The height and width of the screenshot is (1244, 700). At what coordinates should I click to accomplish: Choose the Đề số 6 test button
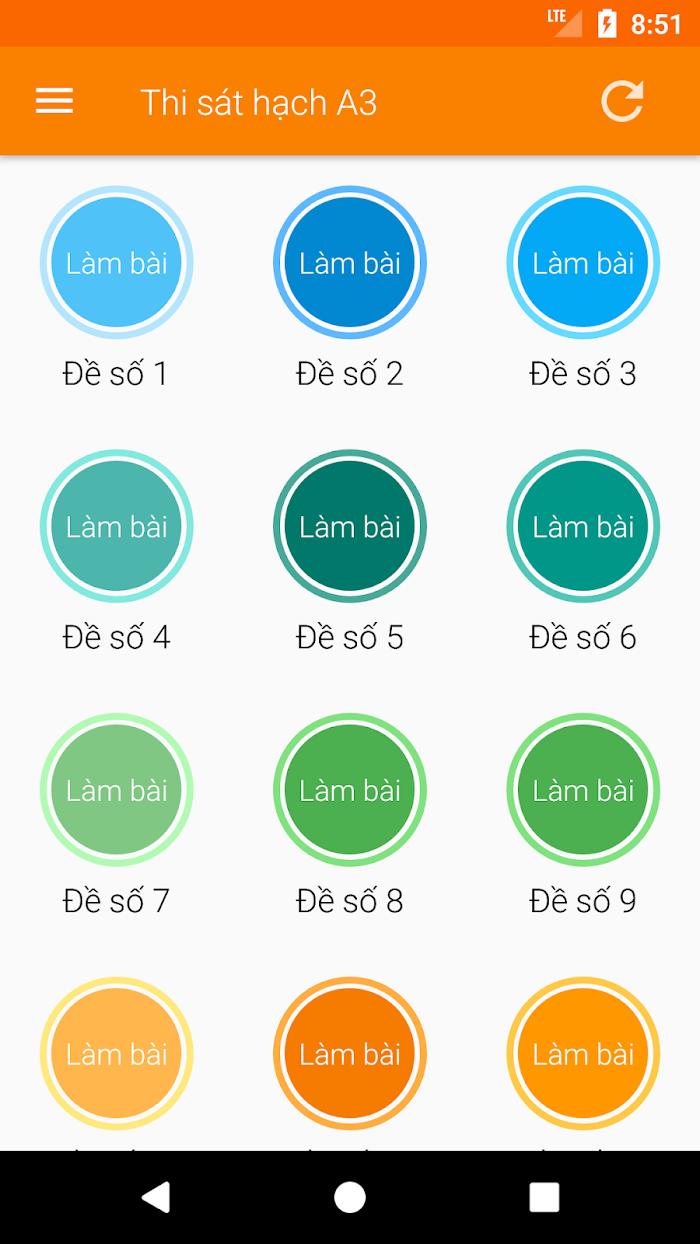[583, 526]
